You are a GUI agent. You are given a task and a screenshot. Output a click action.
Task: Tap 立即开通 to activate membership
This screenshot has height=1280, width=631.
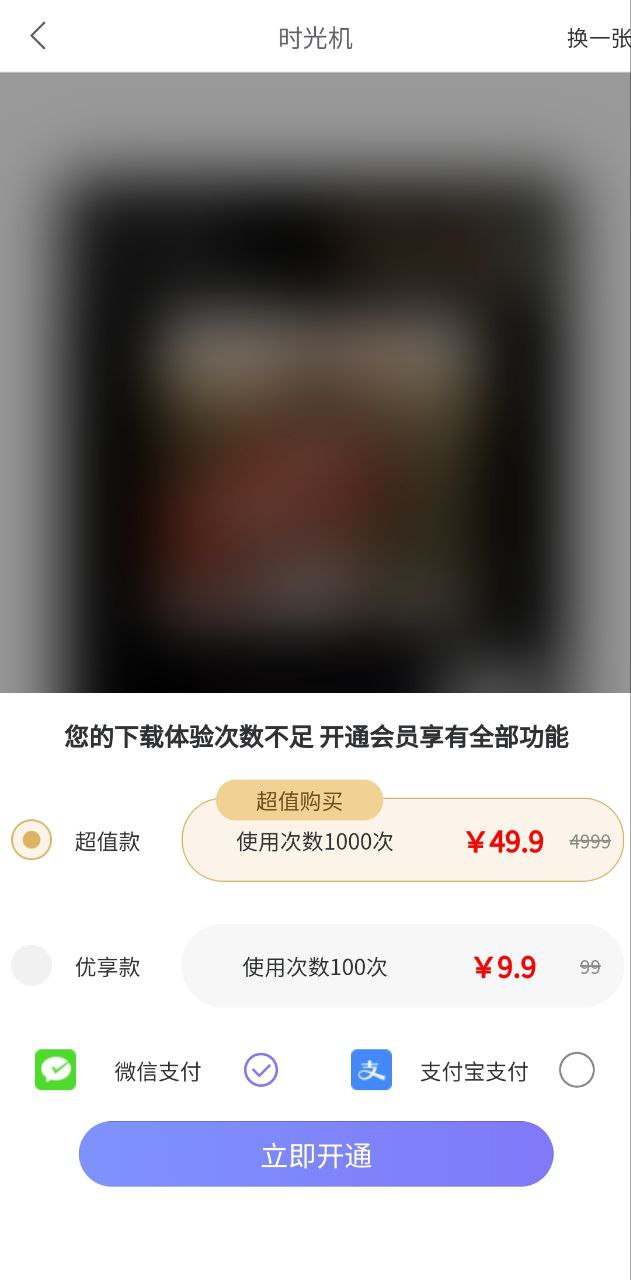316,1154
